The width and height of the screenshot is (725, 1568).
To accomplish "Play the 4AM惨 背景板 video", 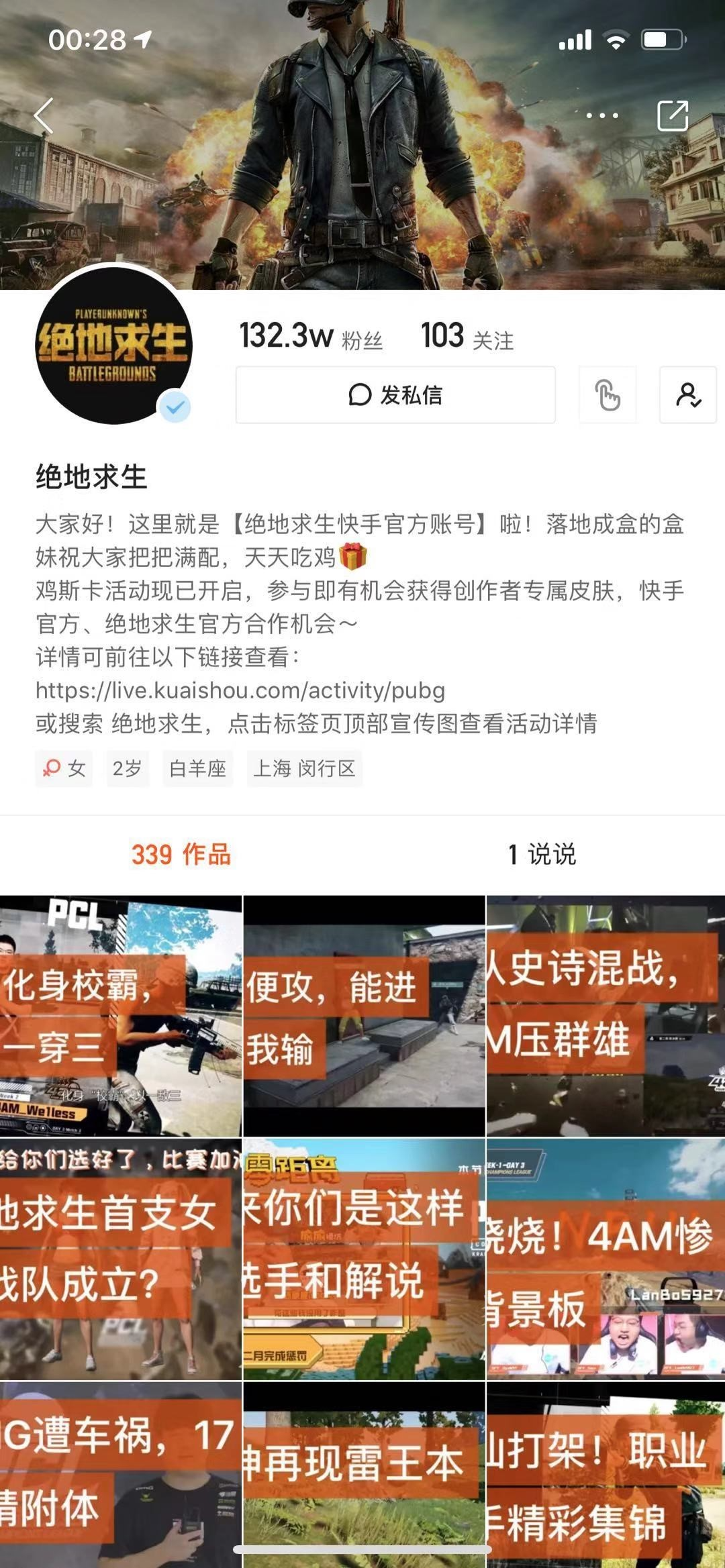I will (606, 1258).
